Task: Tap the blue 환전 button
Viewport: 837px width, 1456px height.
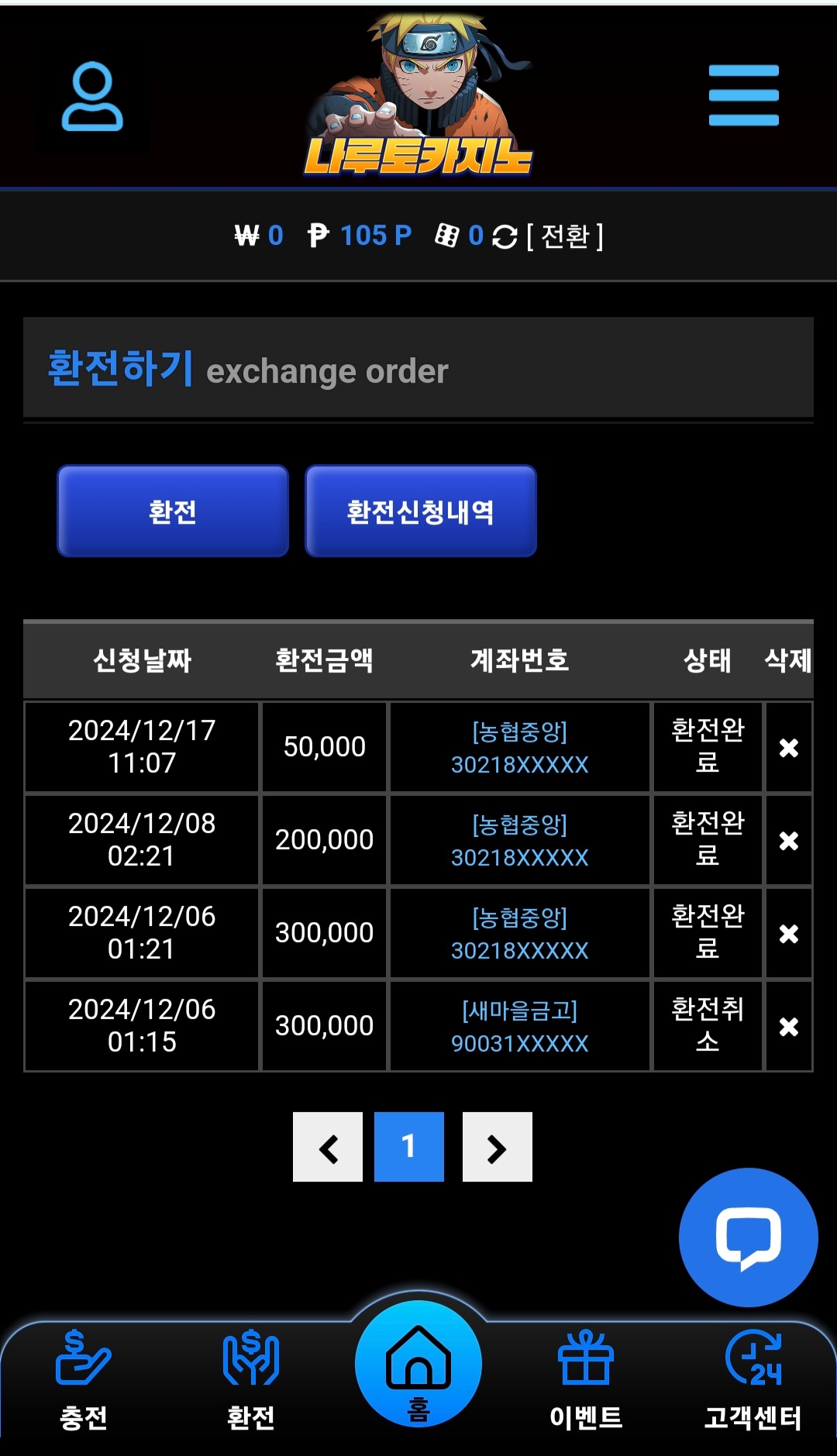Action: [173, 511]
